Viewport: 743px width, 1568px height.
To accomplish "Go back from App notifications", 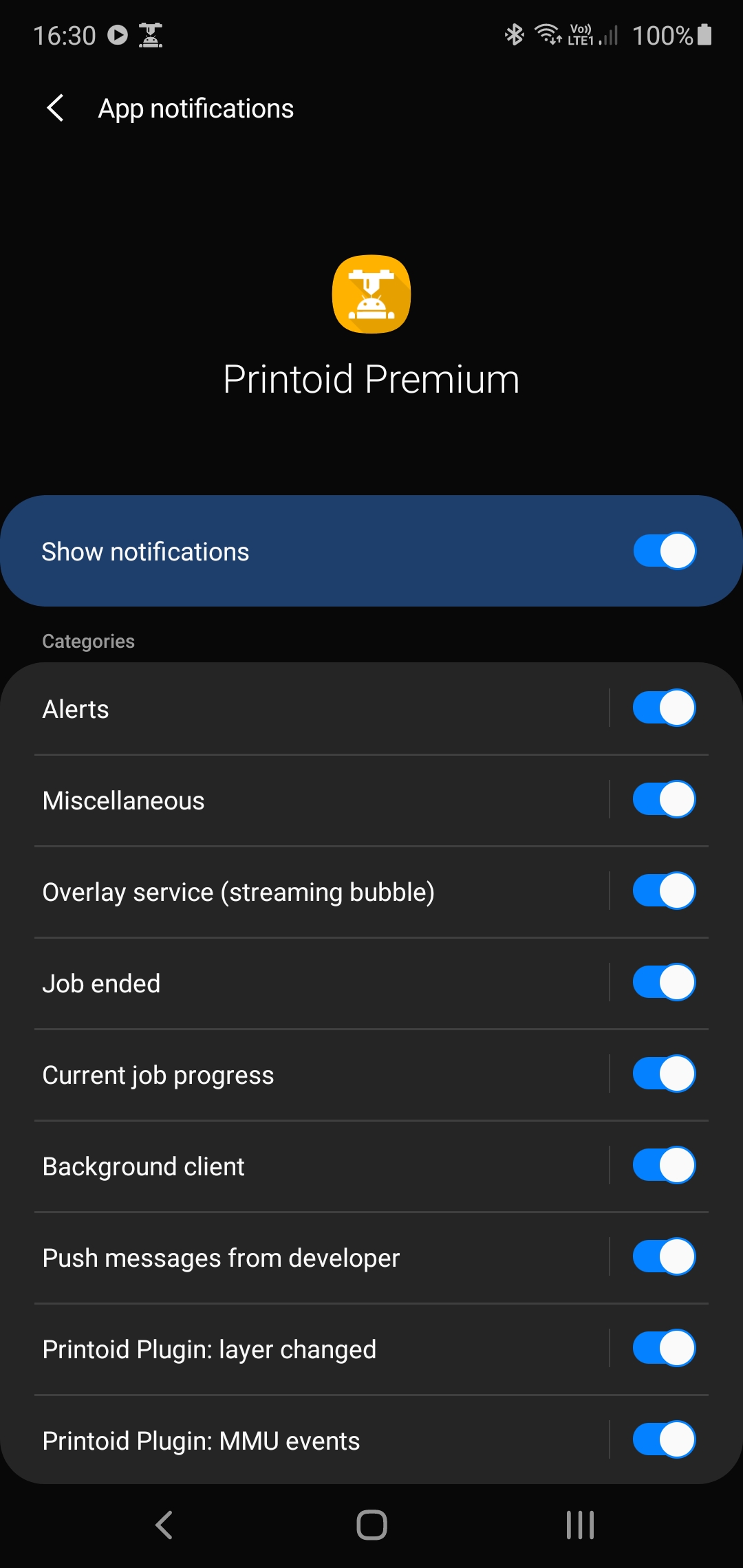I will tap(56, 109).
